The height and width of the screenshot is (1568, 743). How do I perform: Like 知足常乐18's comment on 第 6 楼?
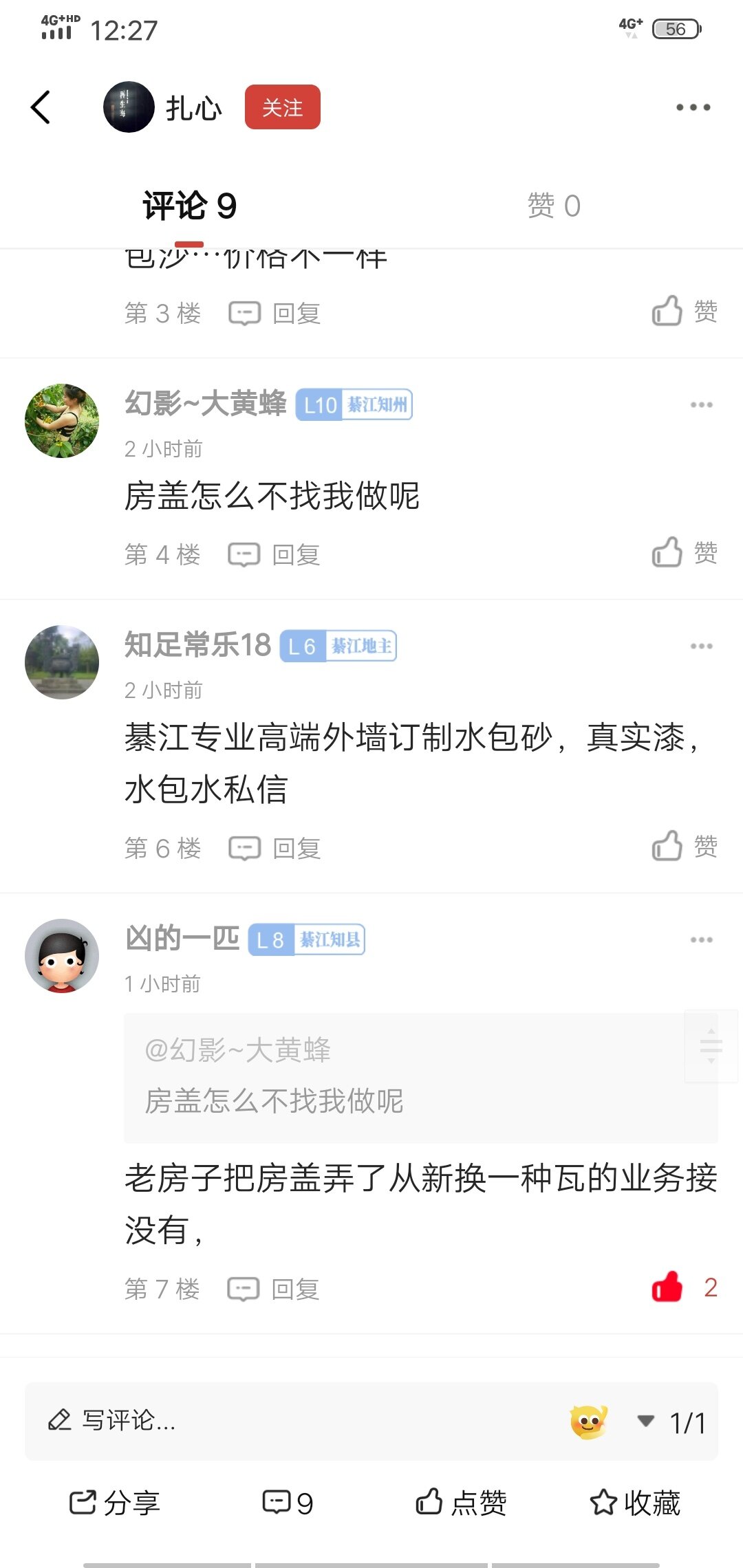point(684,847)
